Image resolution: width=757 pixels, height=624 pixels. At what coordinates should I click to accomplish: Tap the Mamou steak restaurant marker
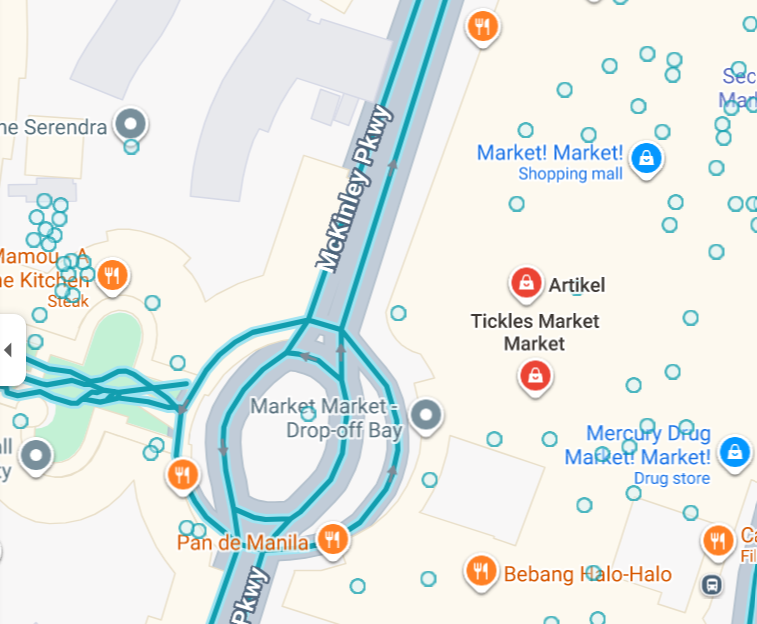click(113, 275)
